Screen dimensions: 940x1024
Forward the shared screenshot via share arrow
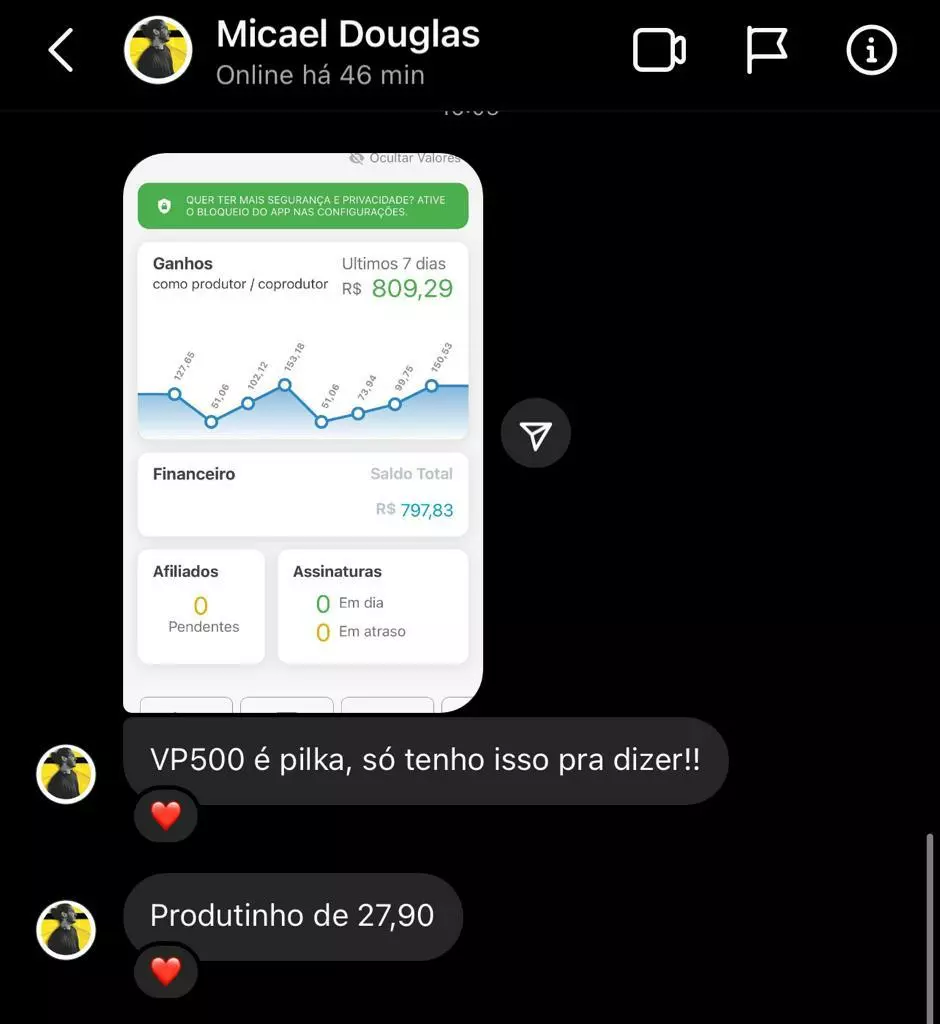pos(536,434)
